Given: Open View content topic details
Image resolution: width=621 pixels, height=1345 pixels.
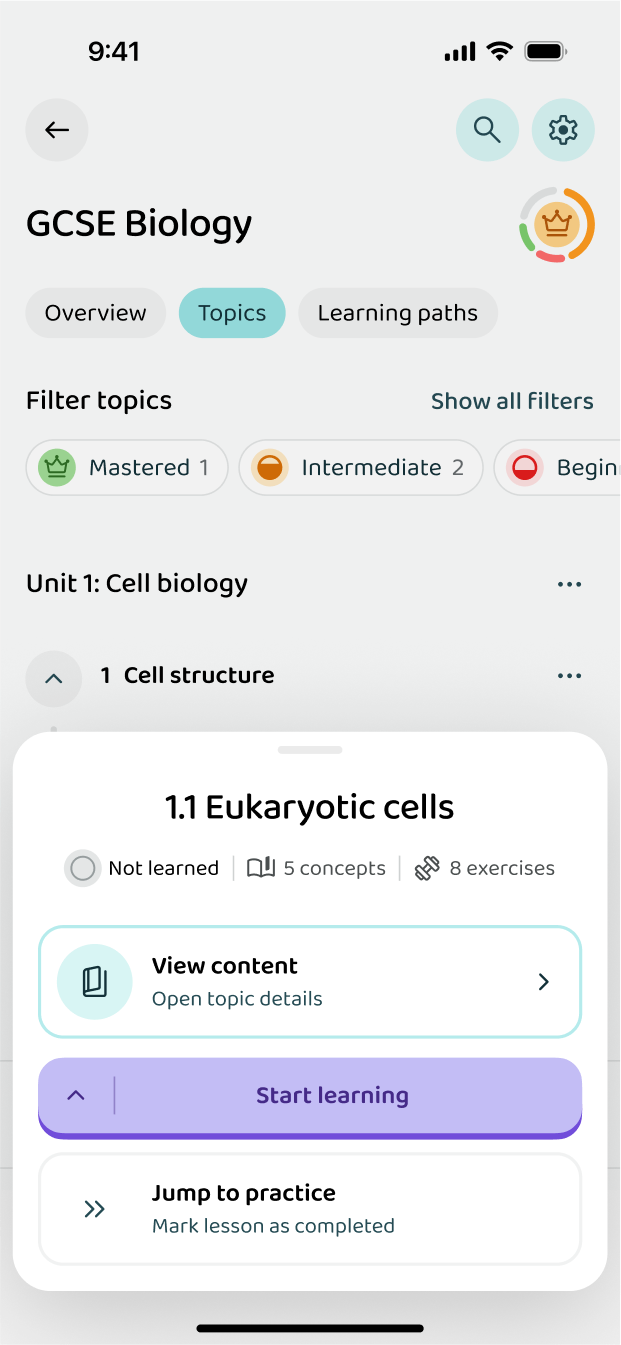Looking at the screenshot, I should pos(310,982).
